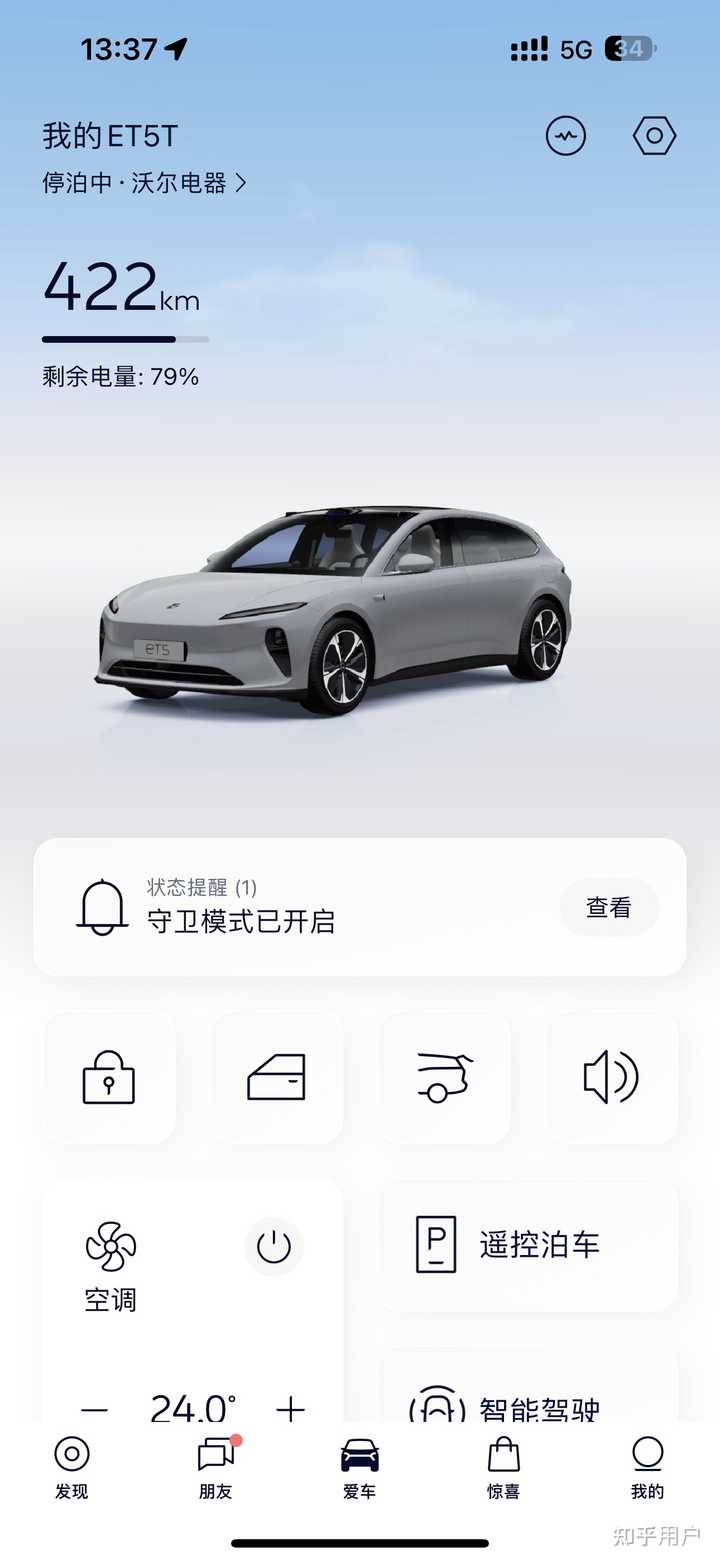
Task: Unlock the car via lock icon
Action: [109, 1077]
